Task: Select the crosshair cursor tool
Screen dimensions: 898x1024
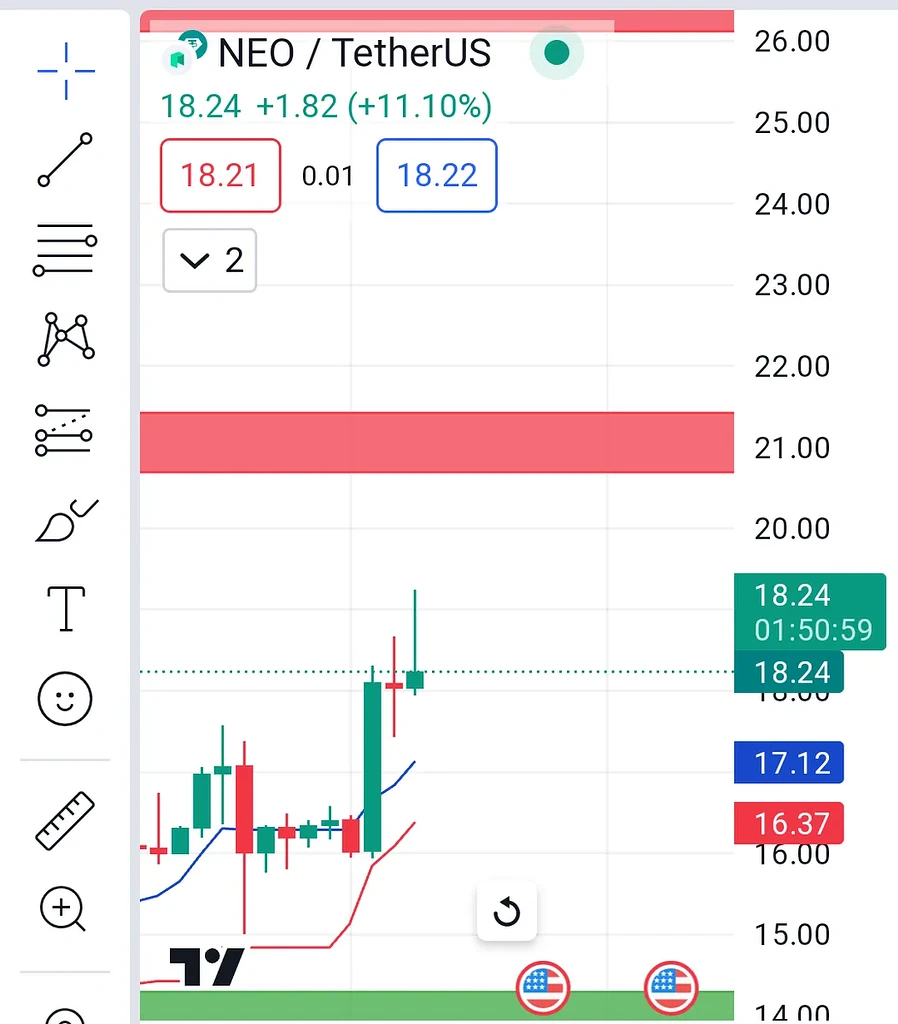Action: [66, 71]
